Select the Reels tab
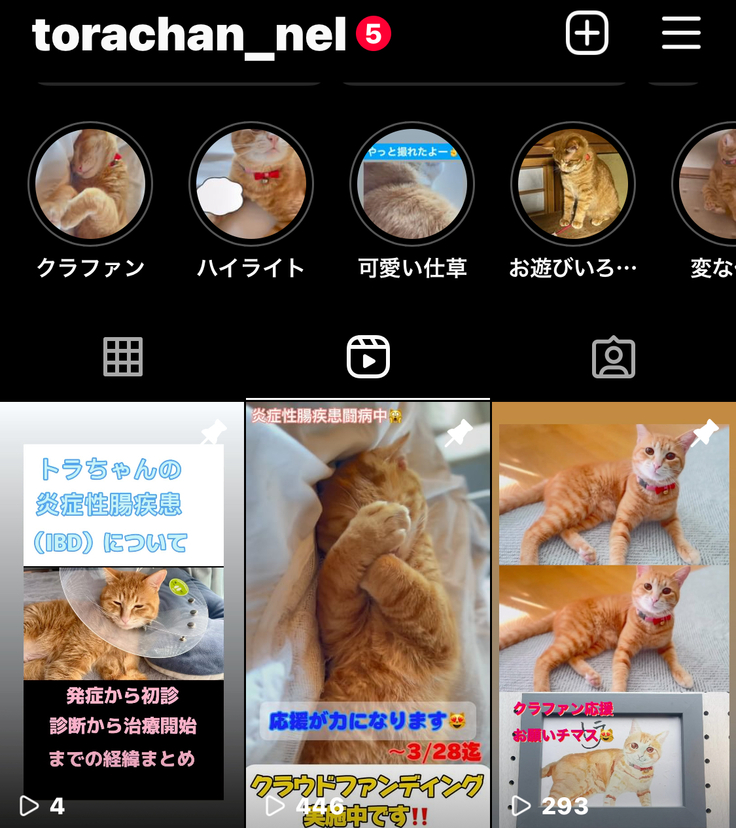 click(x=368, y=357)
